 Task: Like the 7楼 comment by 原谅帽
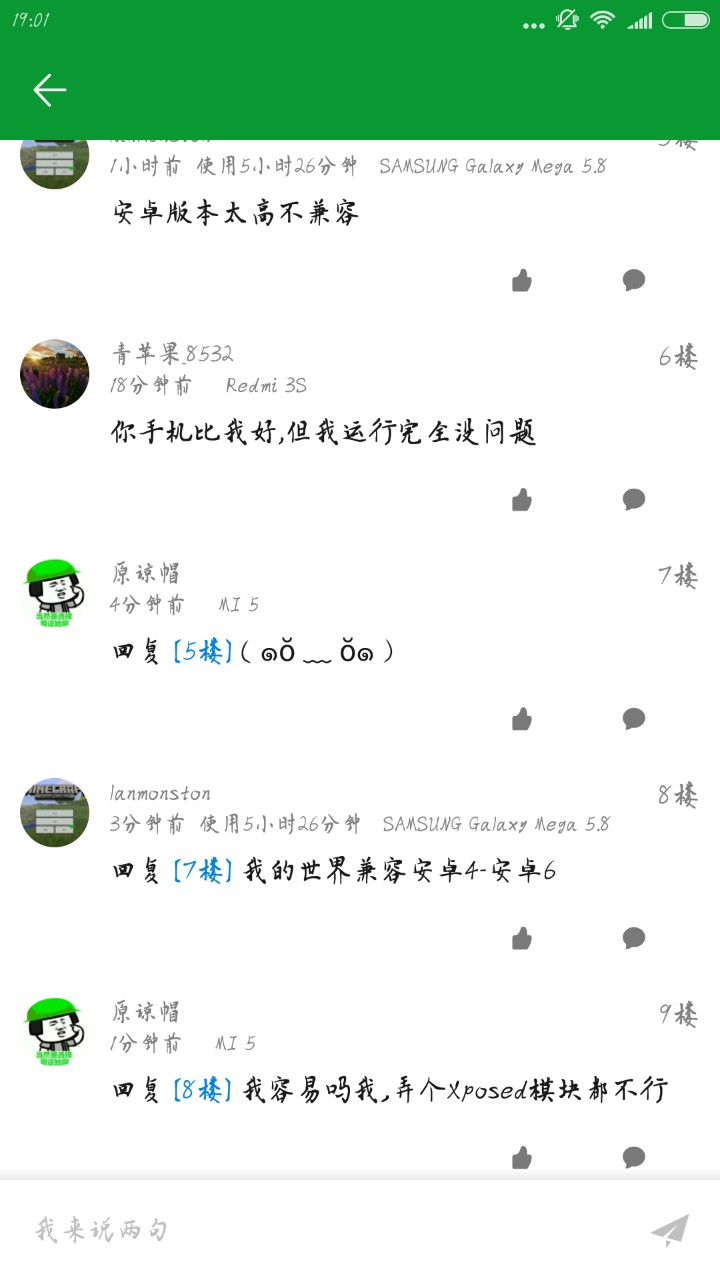click(x=522, y=719)
